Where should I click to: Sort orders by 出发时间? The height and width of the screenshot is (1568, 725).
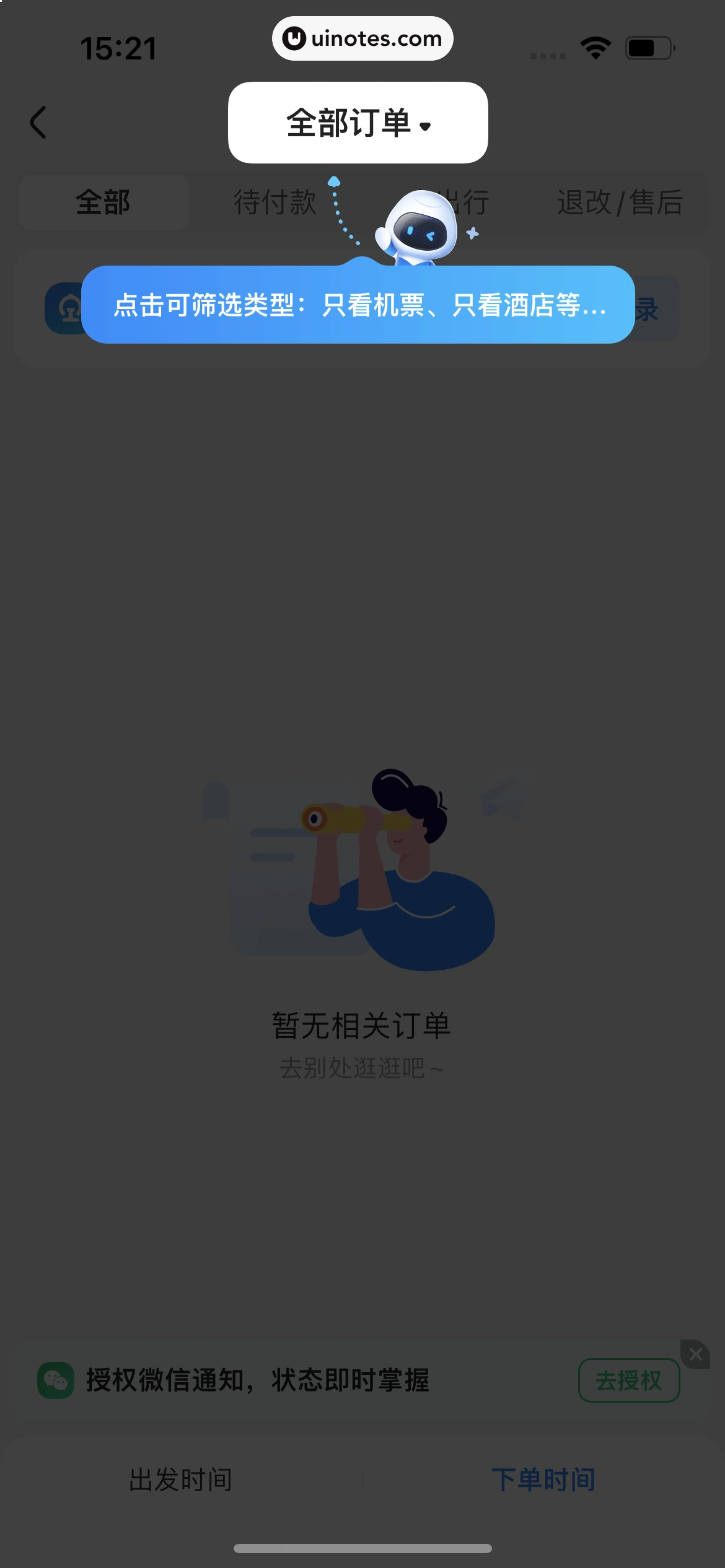180,1480
